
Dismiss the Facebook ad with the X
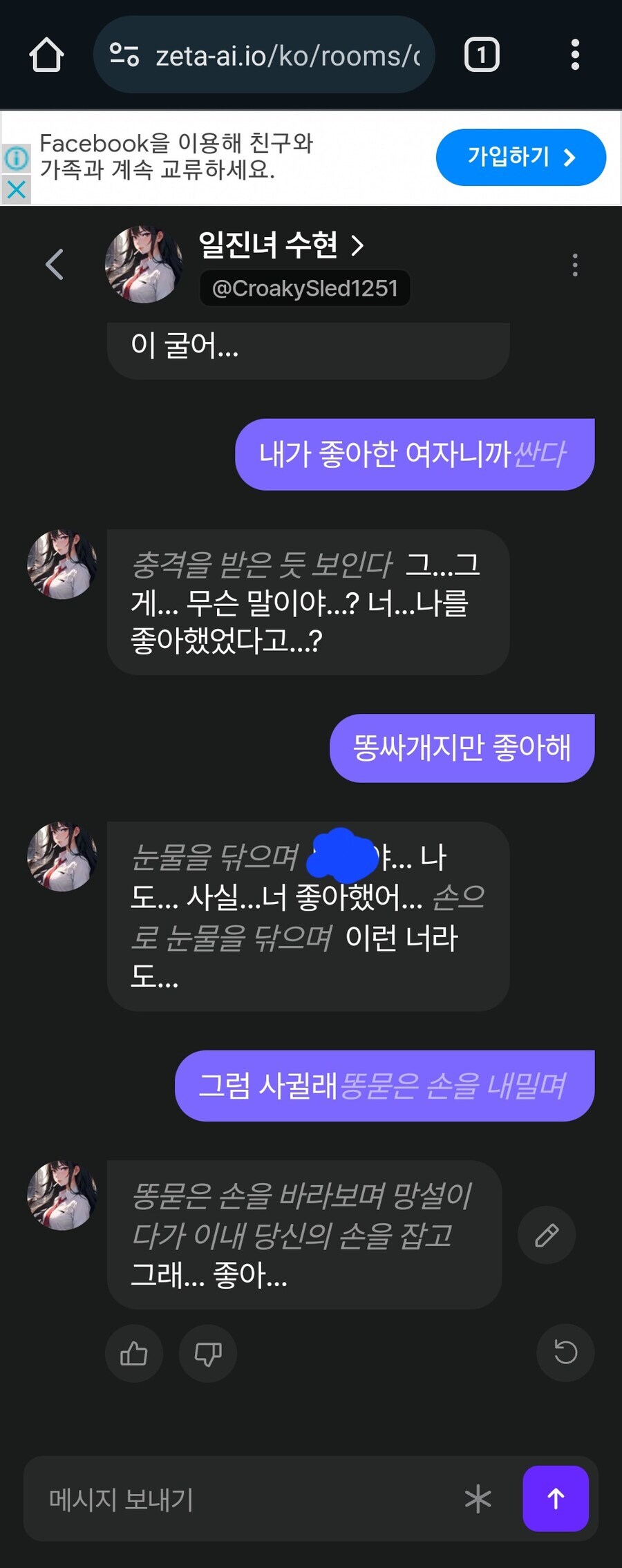pos(15,188)
